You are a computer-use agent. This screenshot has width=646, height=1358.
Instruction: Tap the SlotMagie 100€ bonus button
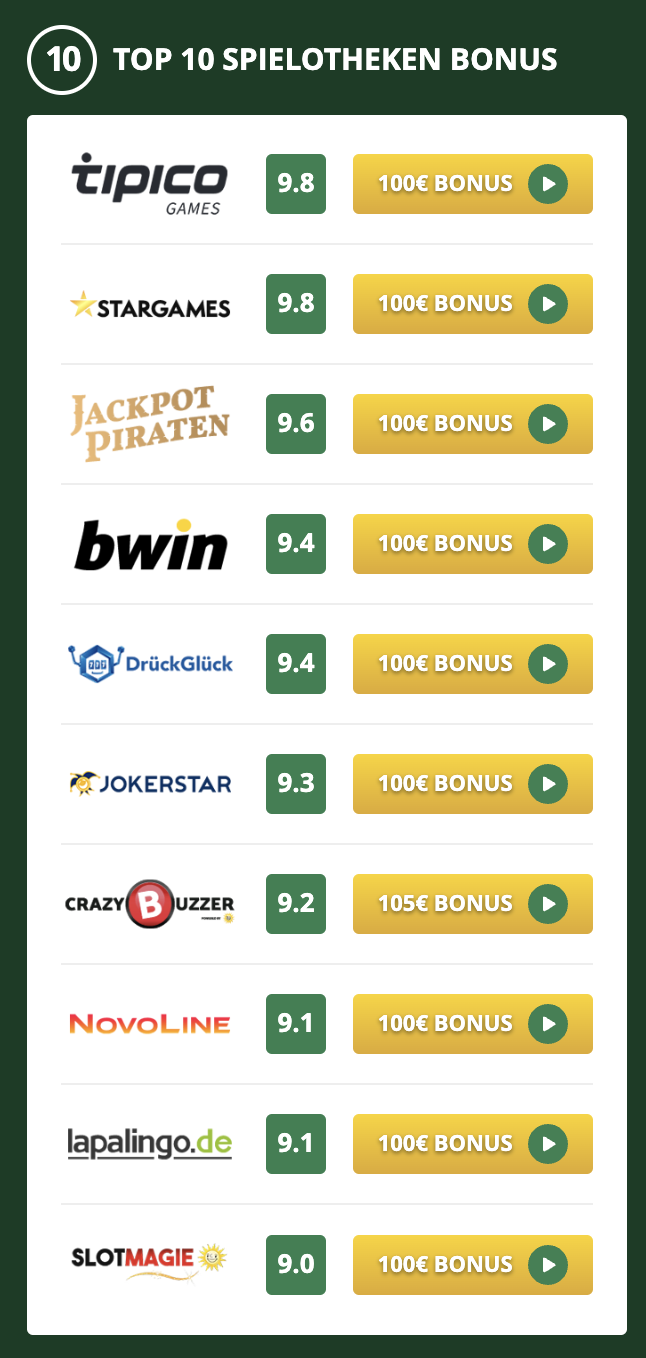472,1265
